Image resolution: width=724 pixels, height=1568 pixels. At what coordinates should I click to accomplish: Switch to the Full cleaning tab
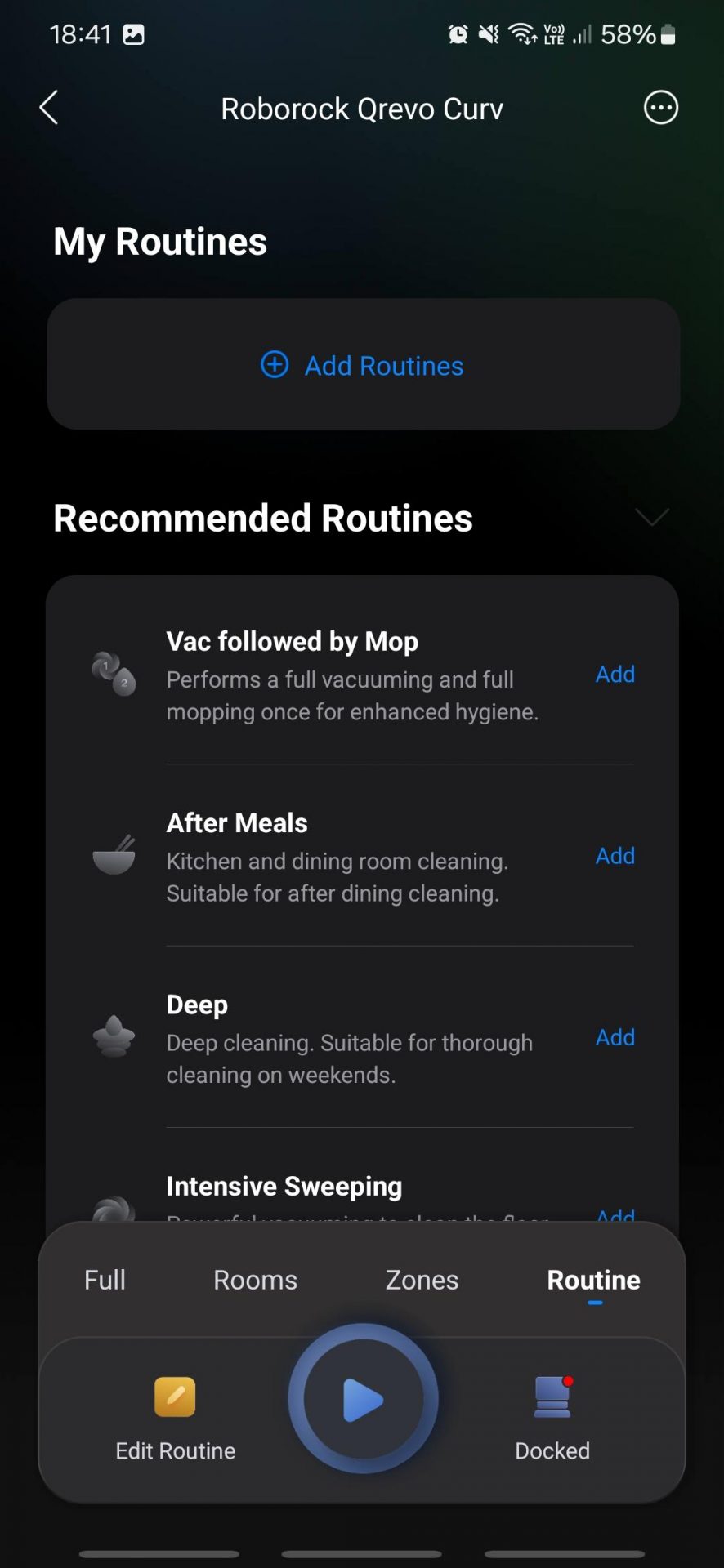[105, 1280]
